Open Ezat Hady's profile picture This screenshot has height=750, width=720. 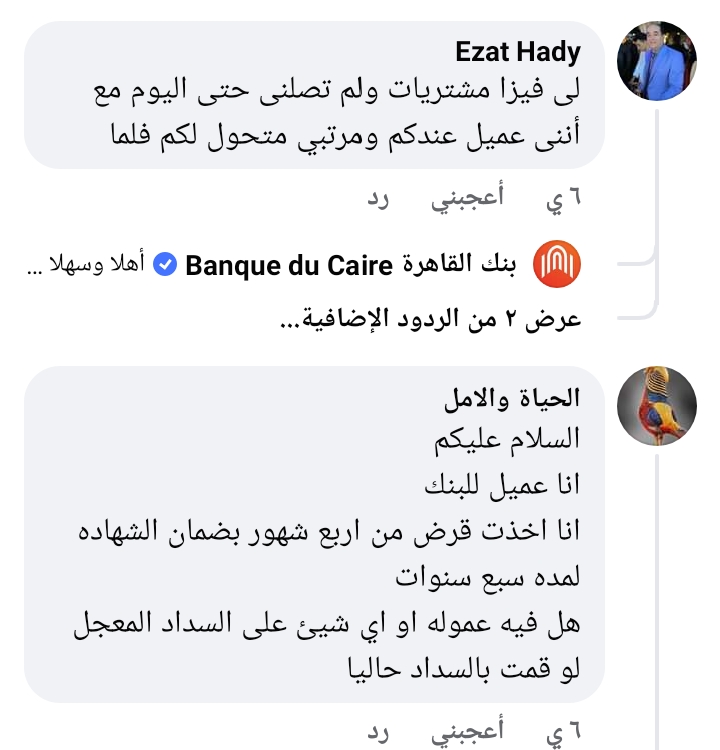click(656, 60)
